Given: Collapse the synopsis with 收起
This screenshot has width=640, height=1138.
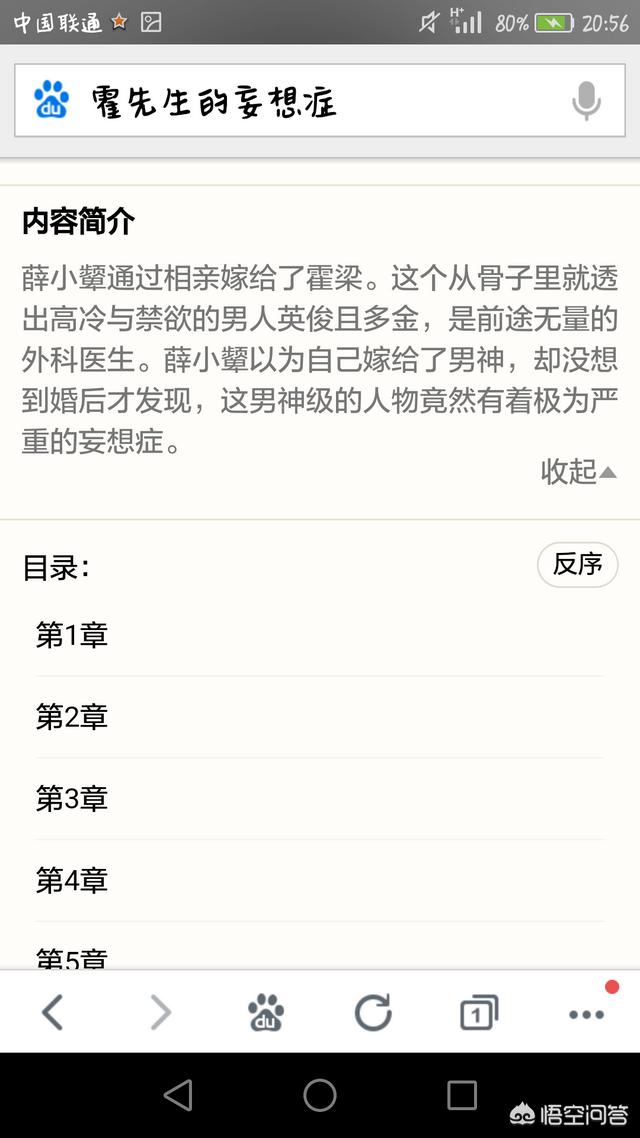Looking at the screenshot, I should coord(578,471).
